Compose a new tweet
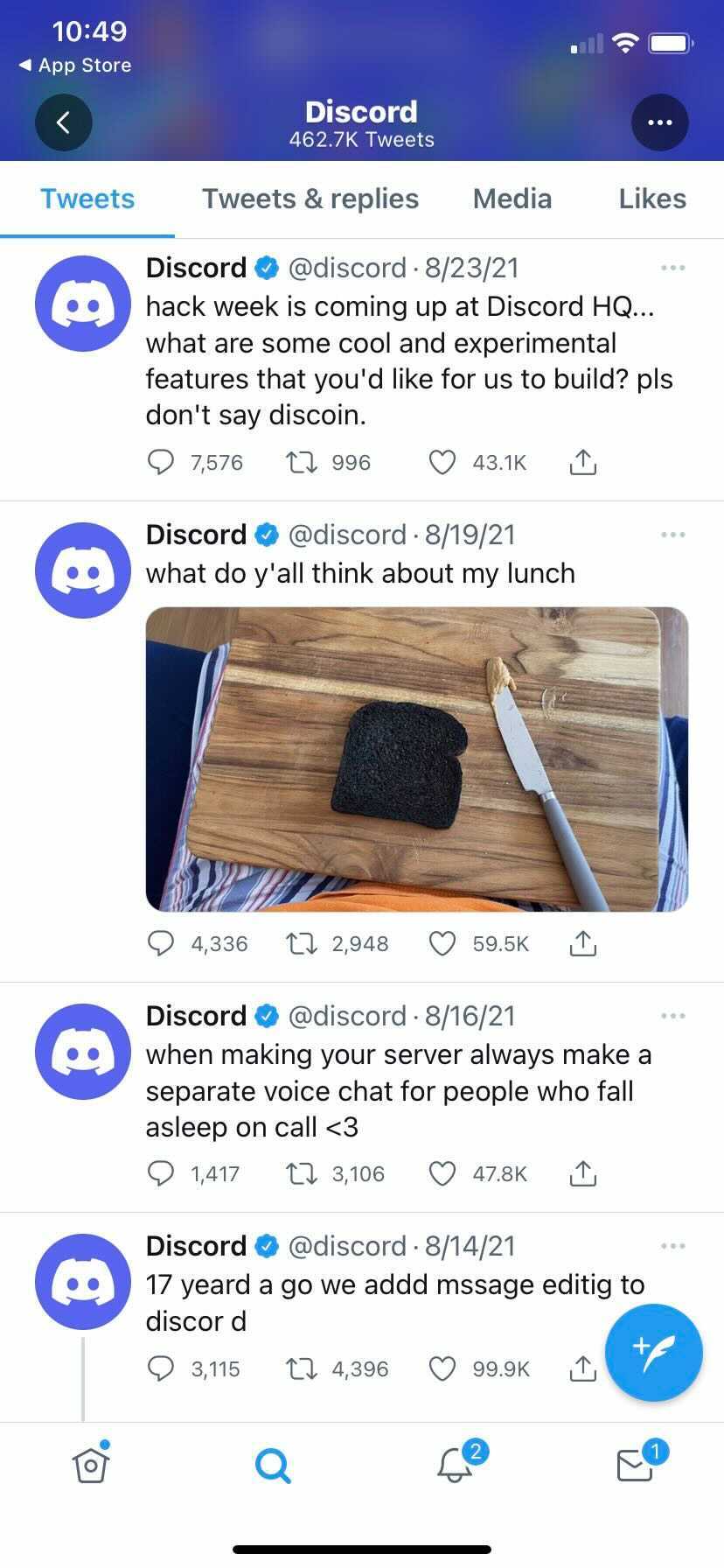 (653, 1353)
